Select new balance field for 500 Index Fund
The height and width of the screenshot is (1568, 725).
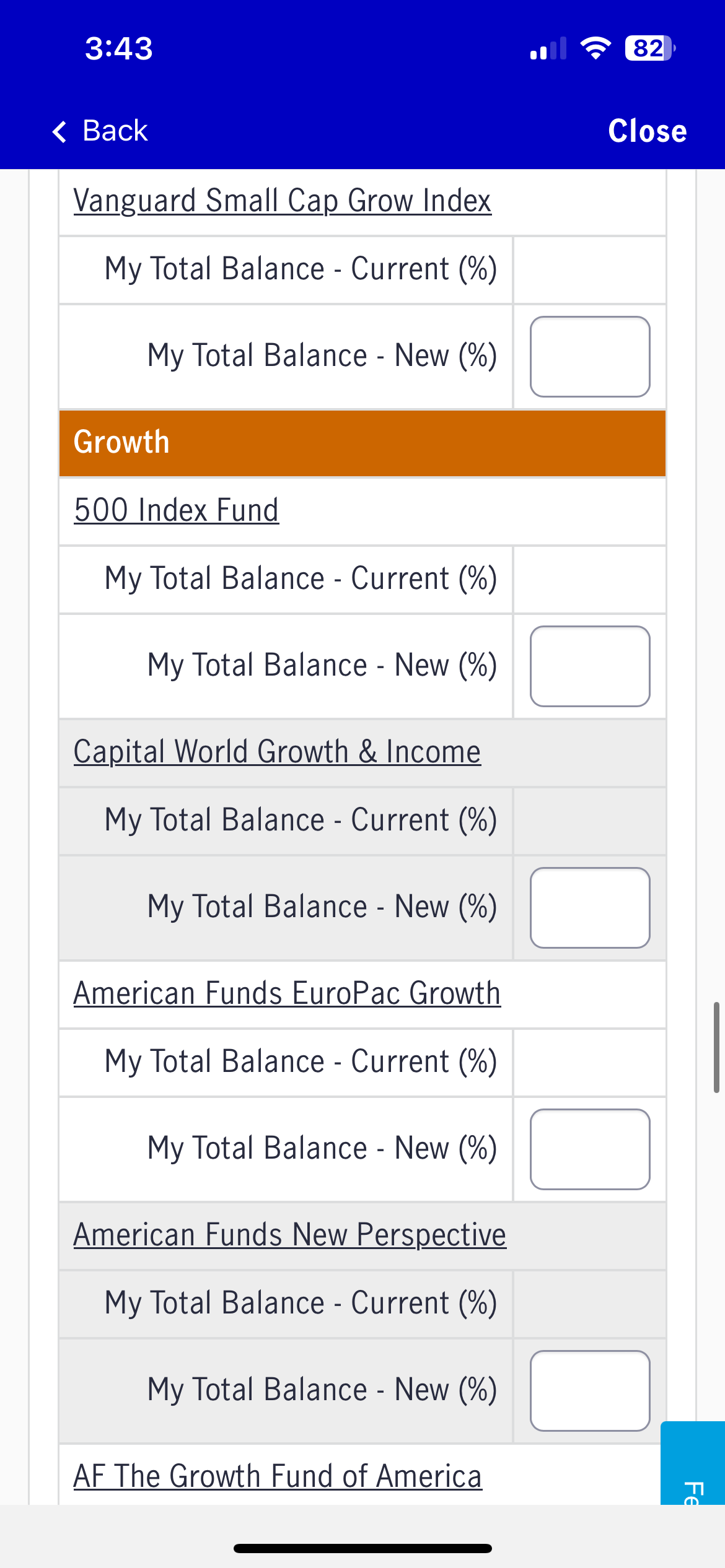click(x=589, y=666)
